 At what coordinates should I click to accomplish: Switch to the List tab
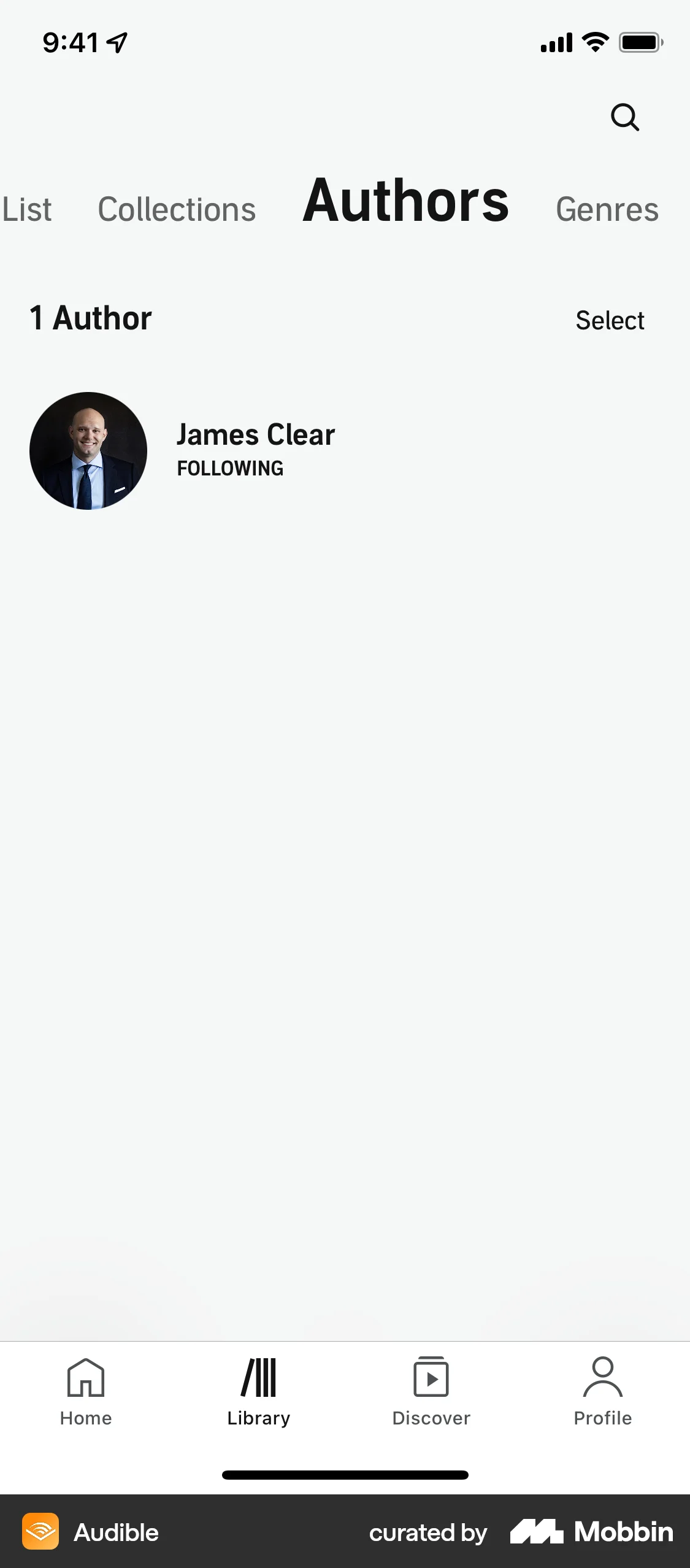coord(27,209)
